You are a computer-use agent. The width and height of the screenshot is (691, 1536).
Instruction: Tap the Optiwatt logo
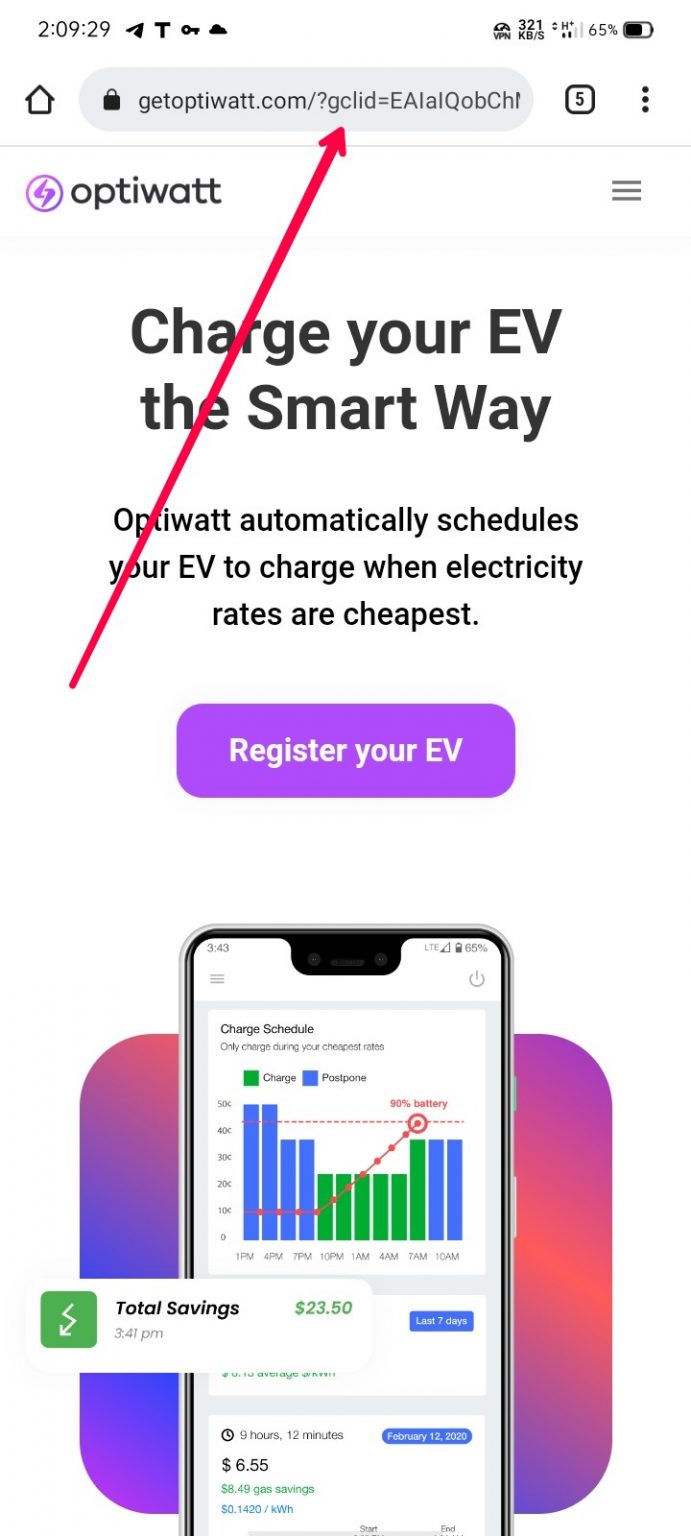point(124,192)
